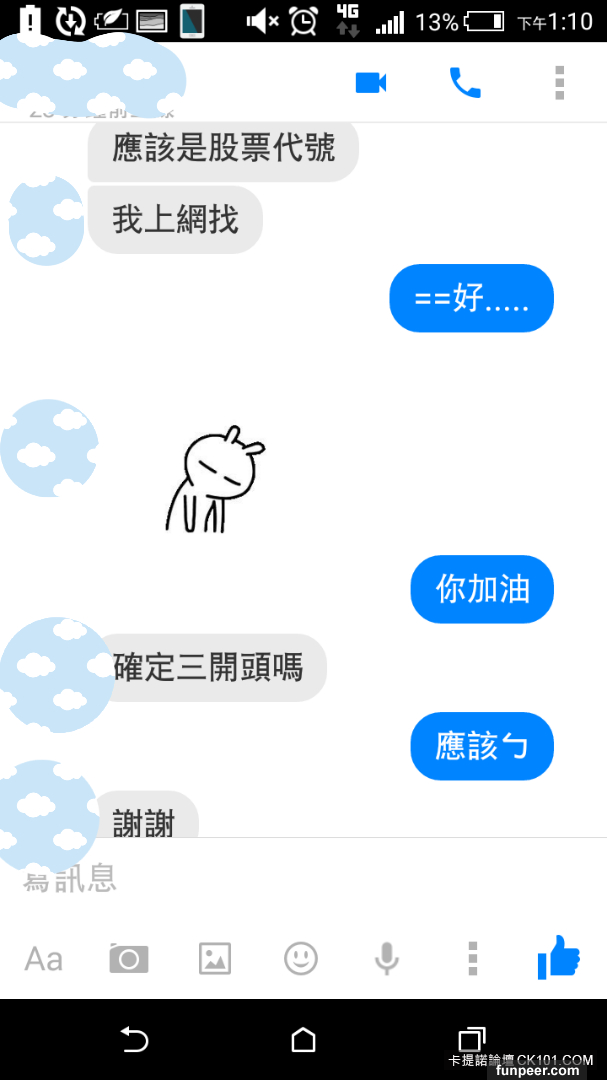Open the overflow menu in the top bar
607x1080 pixels.
[559, 83]
